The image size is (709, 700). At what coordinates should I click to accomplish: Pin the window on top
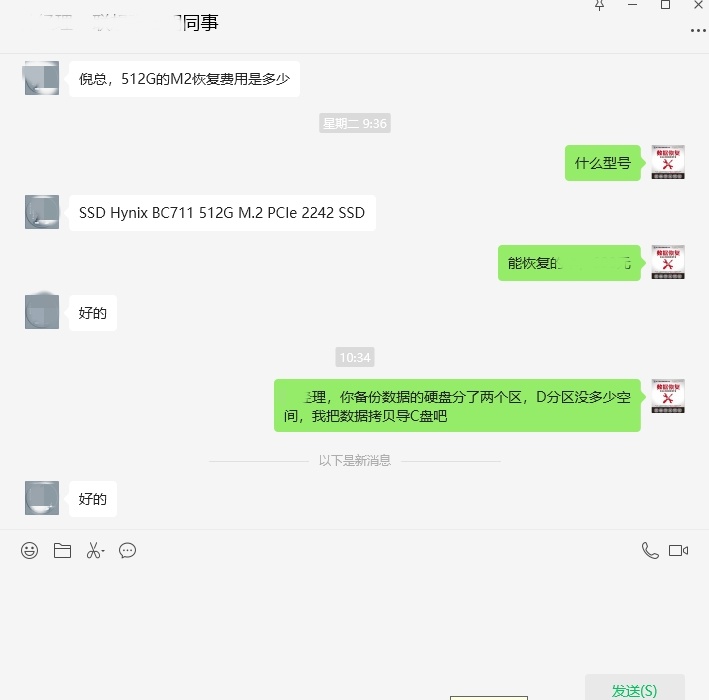pyautogui.click(x=599, y=5)
